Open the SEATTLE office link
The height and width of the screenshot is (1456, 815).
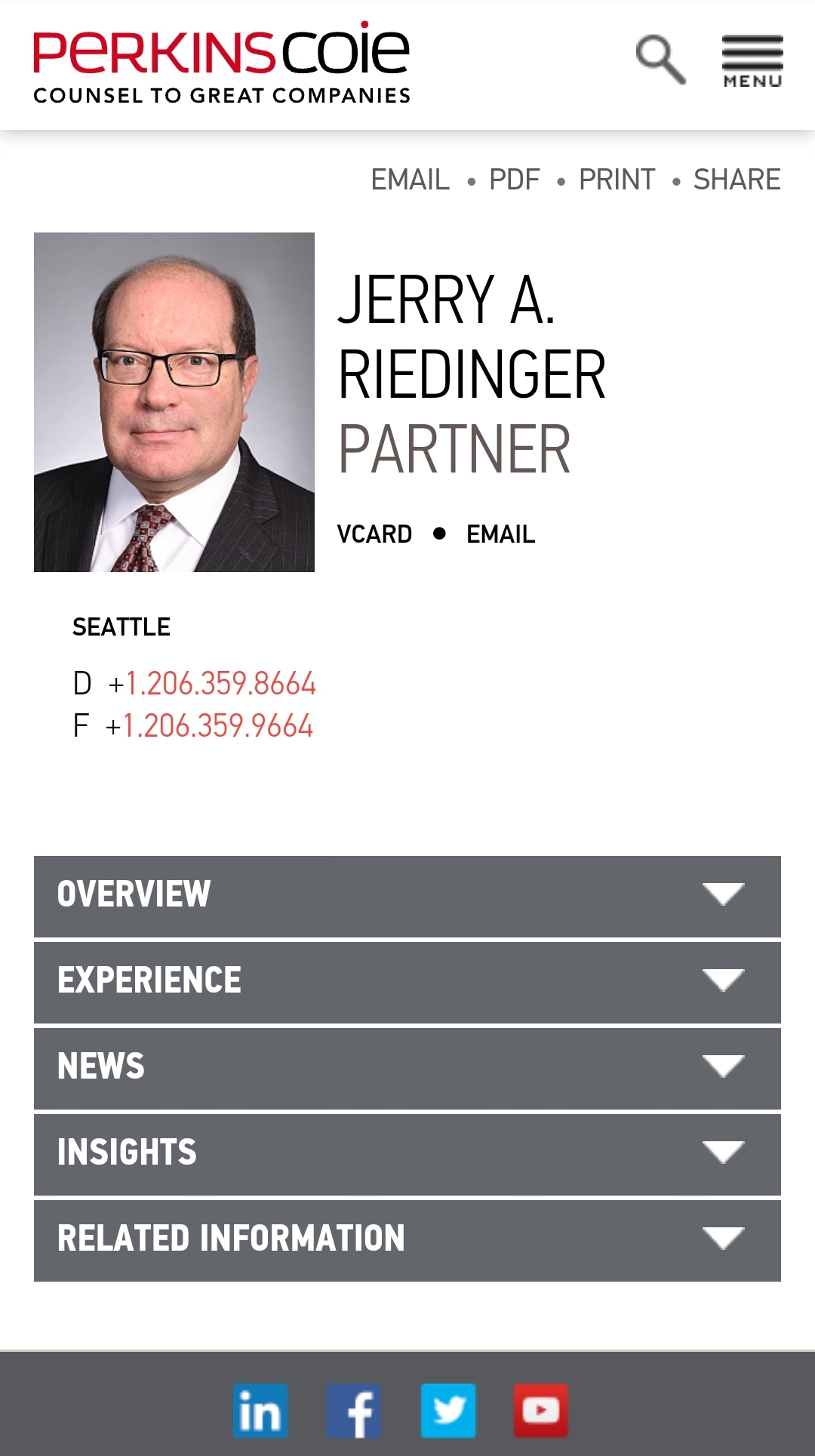coord(121,627)
